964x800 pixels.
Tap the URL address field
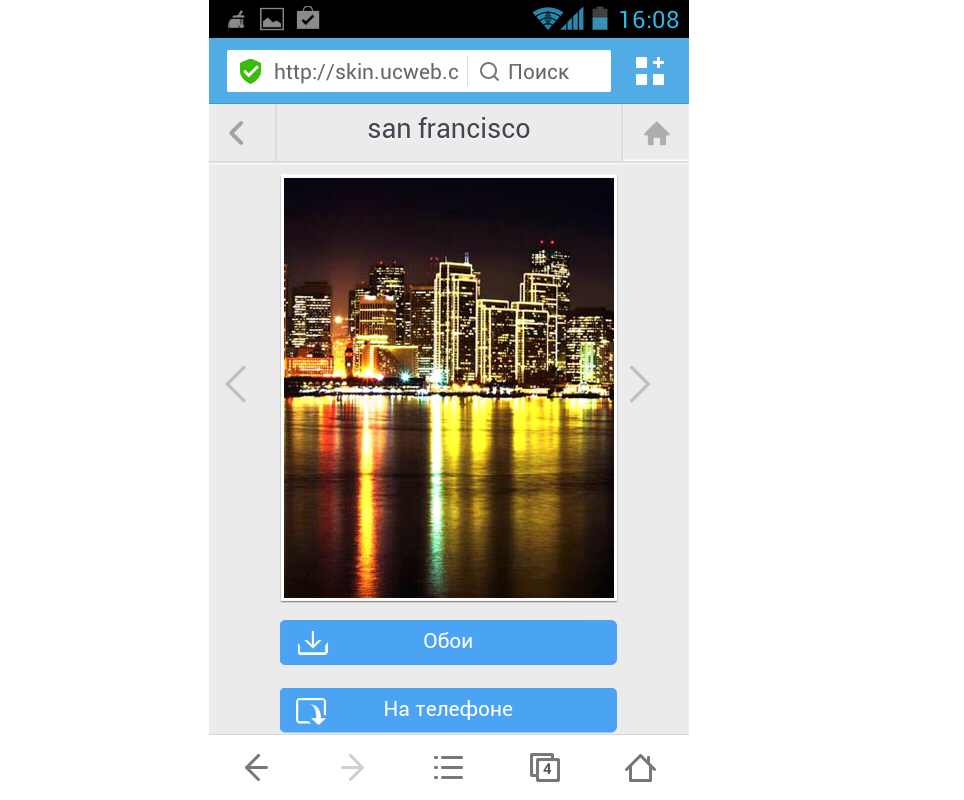[x=365, y=72]
